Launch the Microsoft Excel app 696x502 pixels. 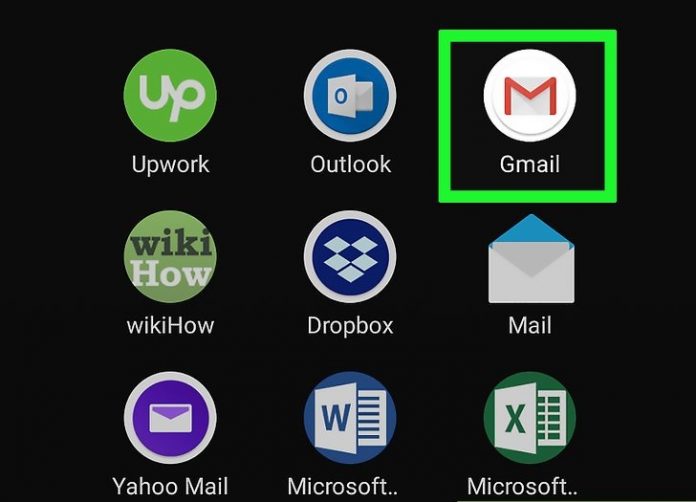tap(528, 419)
